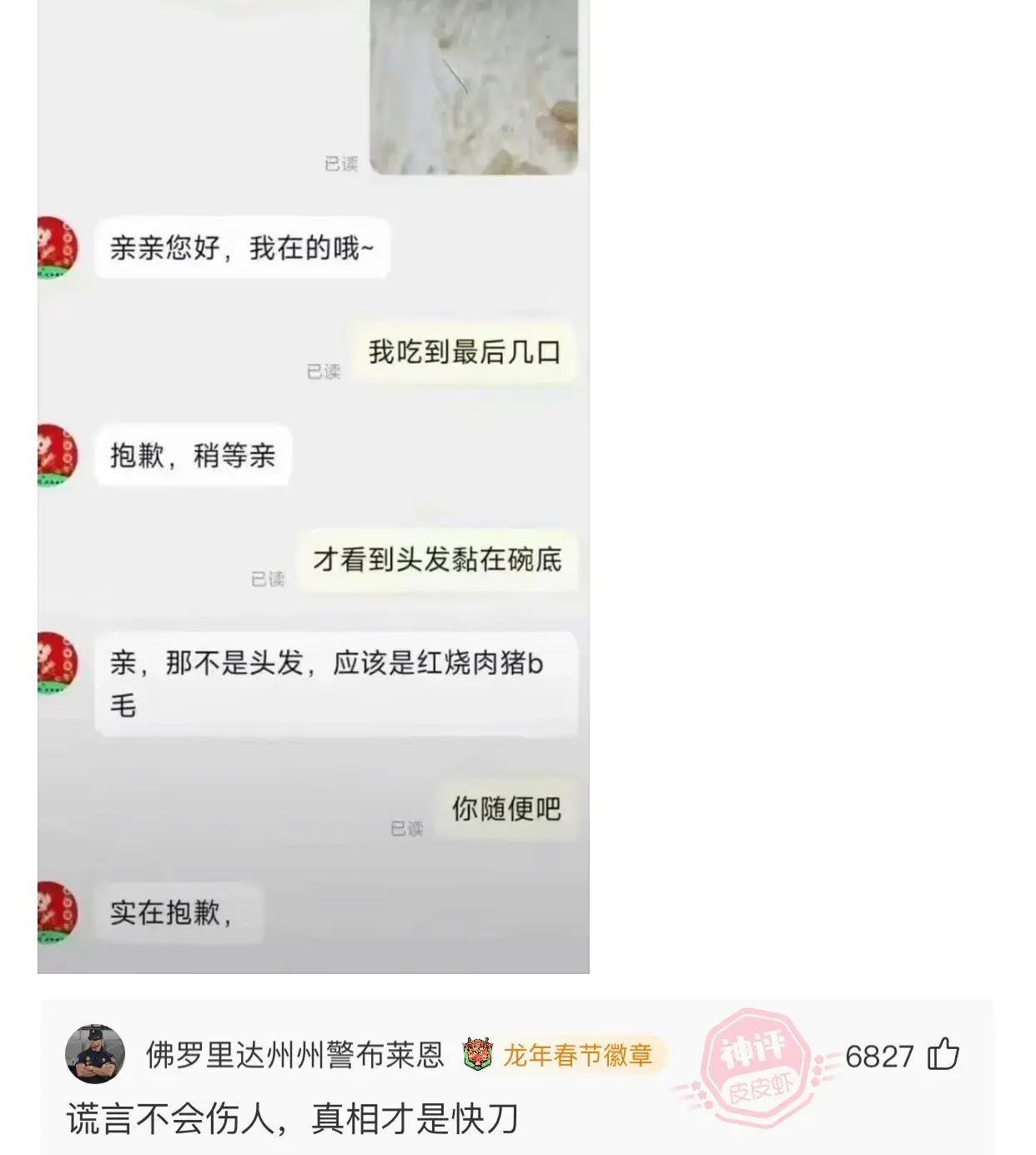Open the commenter's avatar profile picture
This screenshot has width=1036, height=1155.
(95, 1055)
